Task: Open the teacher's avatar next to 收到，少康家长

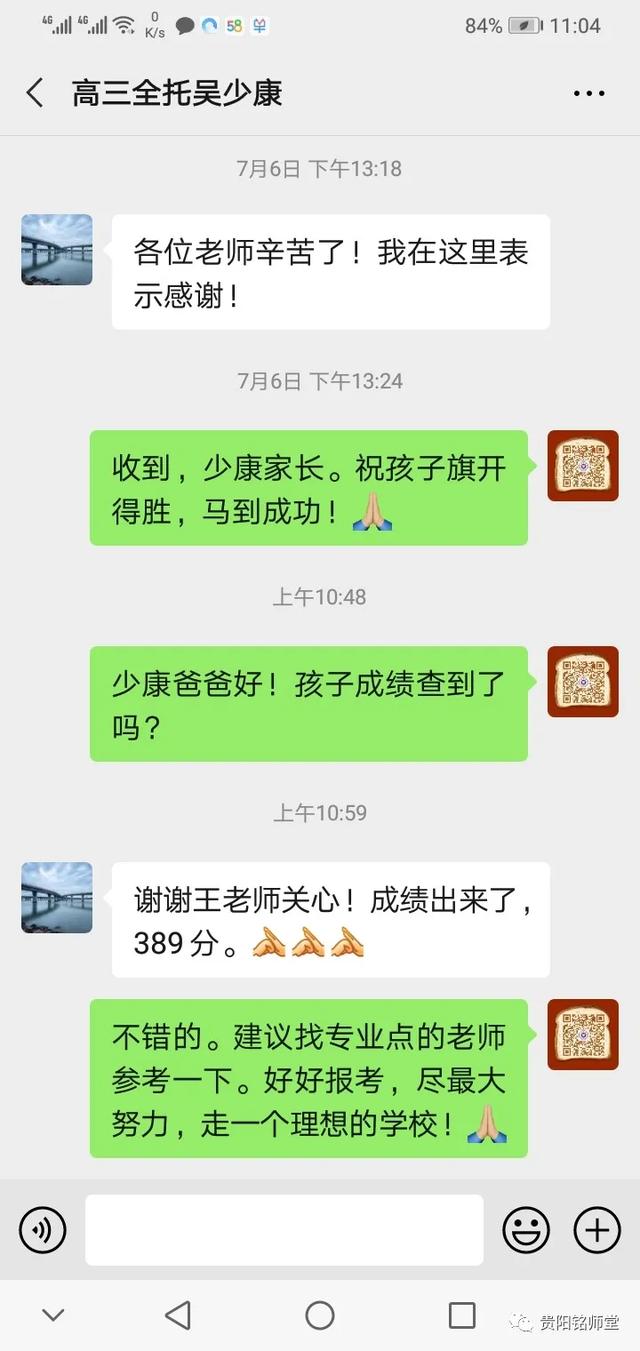Action: [583, 466]
